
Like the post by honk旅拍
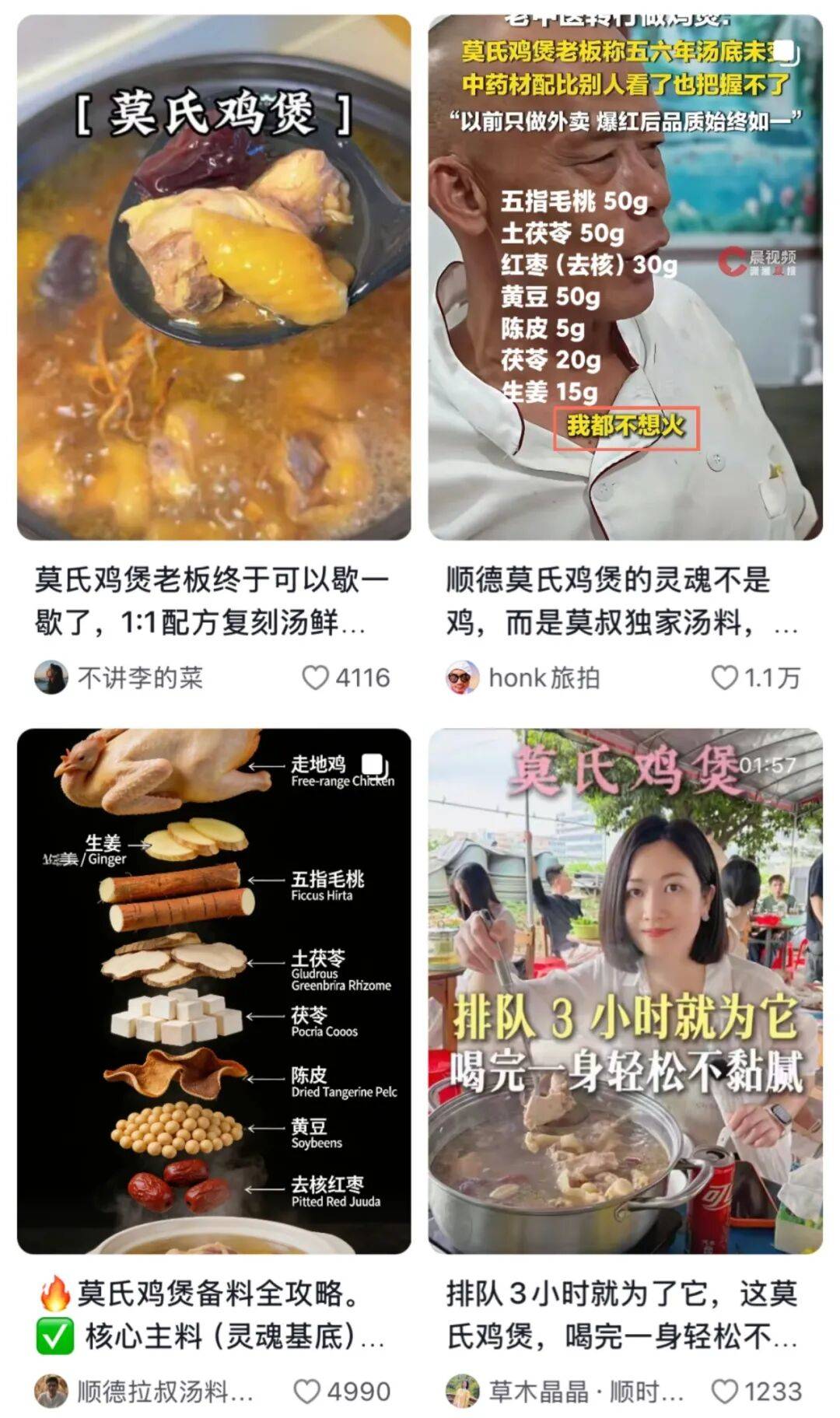coord(725,677)
